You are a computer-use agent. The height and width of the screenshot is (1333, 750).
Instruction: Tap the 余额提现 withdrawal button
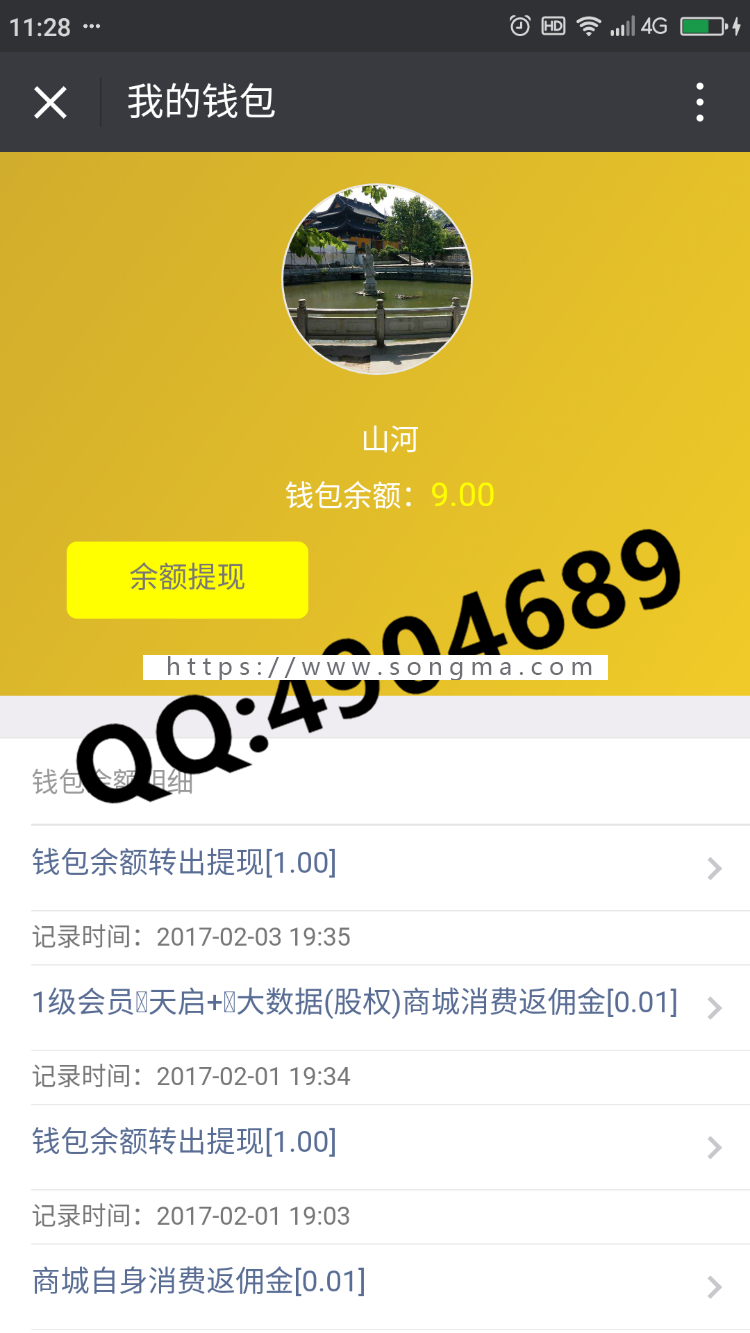pyautogui.click(x=187, y=580)
